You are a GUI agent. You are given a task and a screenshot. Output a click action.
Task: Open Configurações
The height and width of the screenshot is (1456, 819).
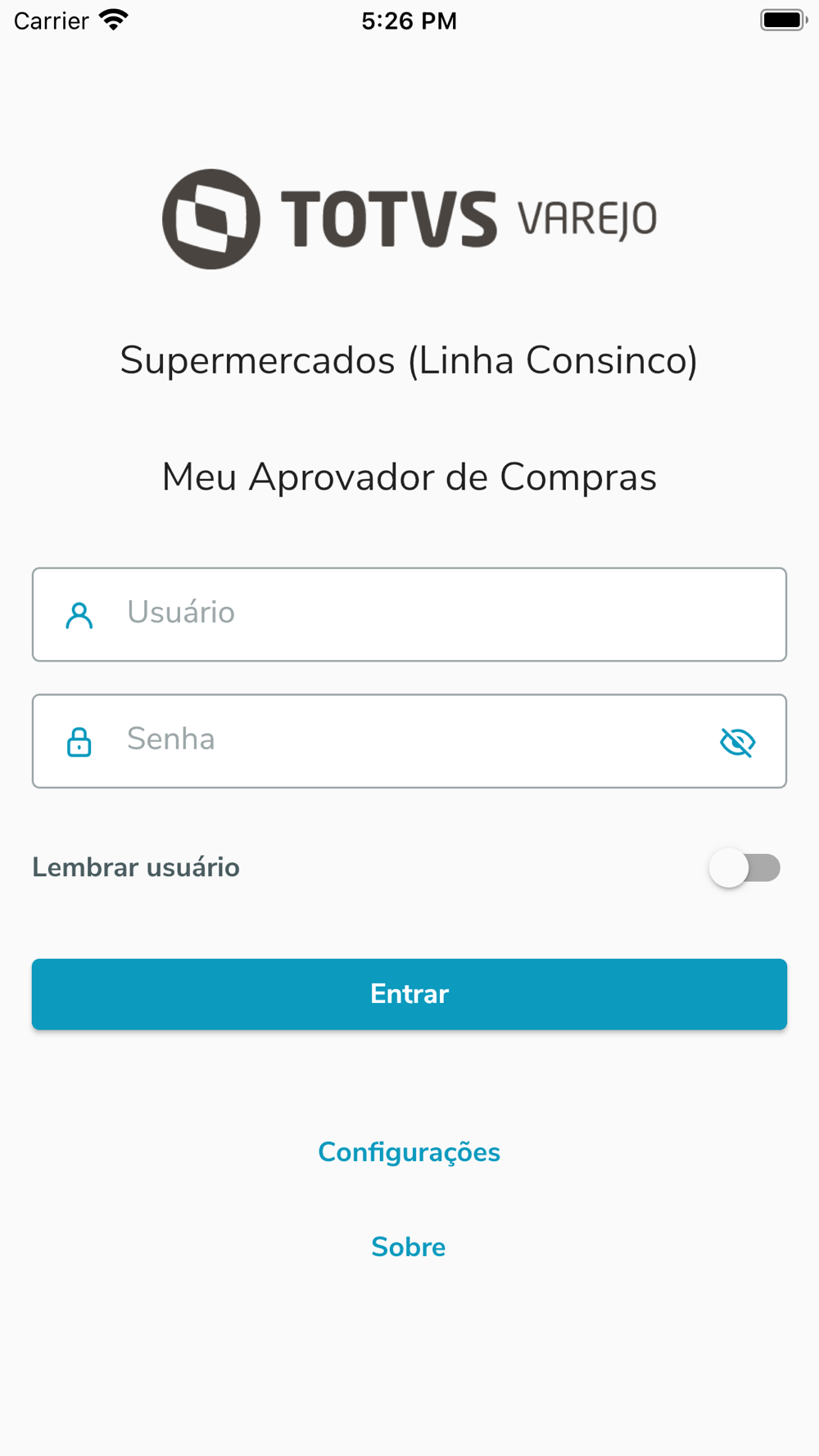click(x=409, y=1153)
